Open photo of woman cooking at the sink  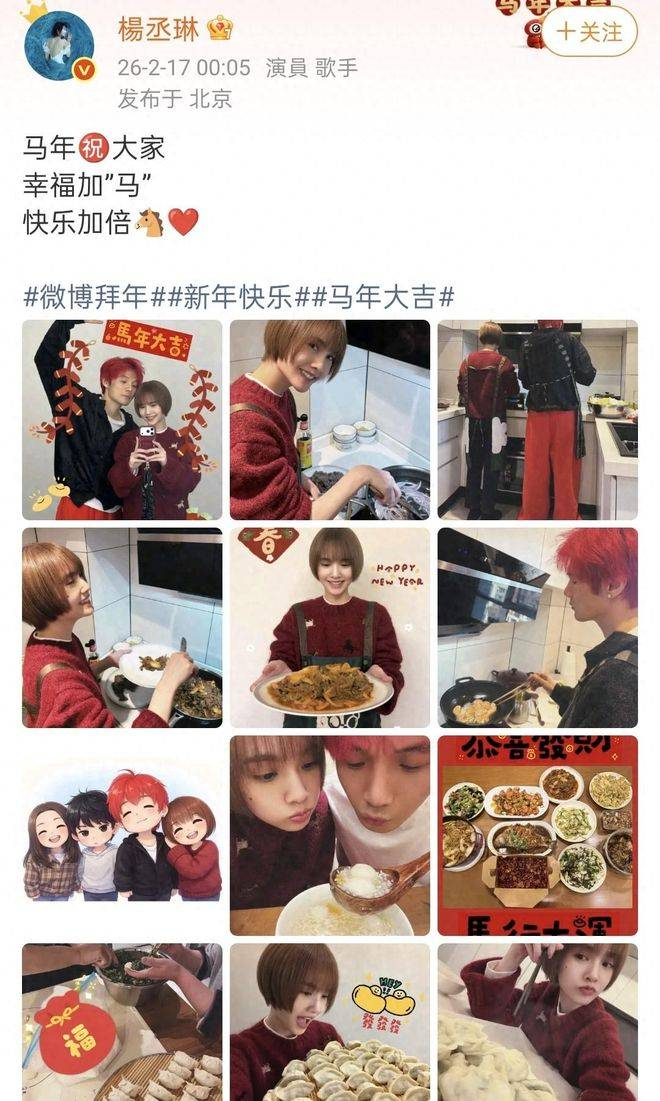pyautogui.click(x=330, y=419)
